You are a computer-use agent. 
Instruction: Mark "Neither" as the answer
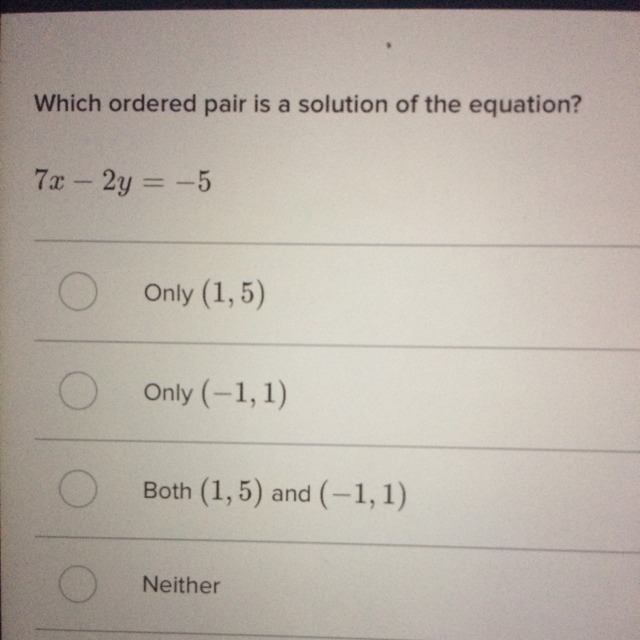click(78, 585)
